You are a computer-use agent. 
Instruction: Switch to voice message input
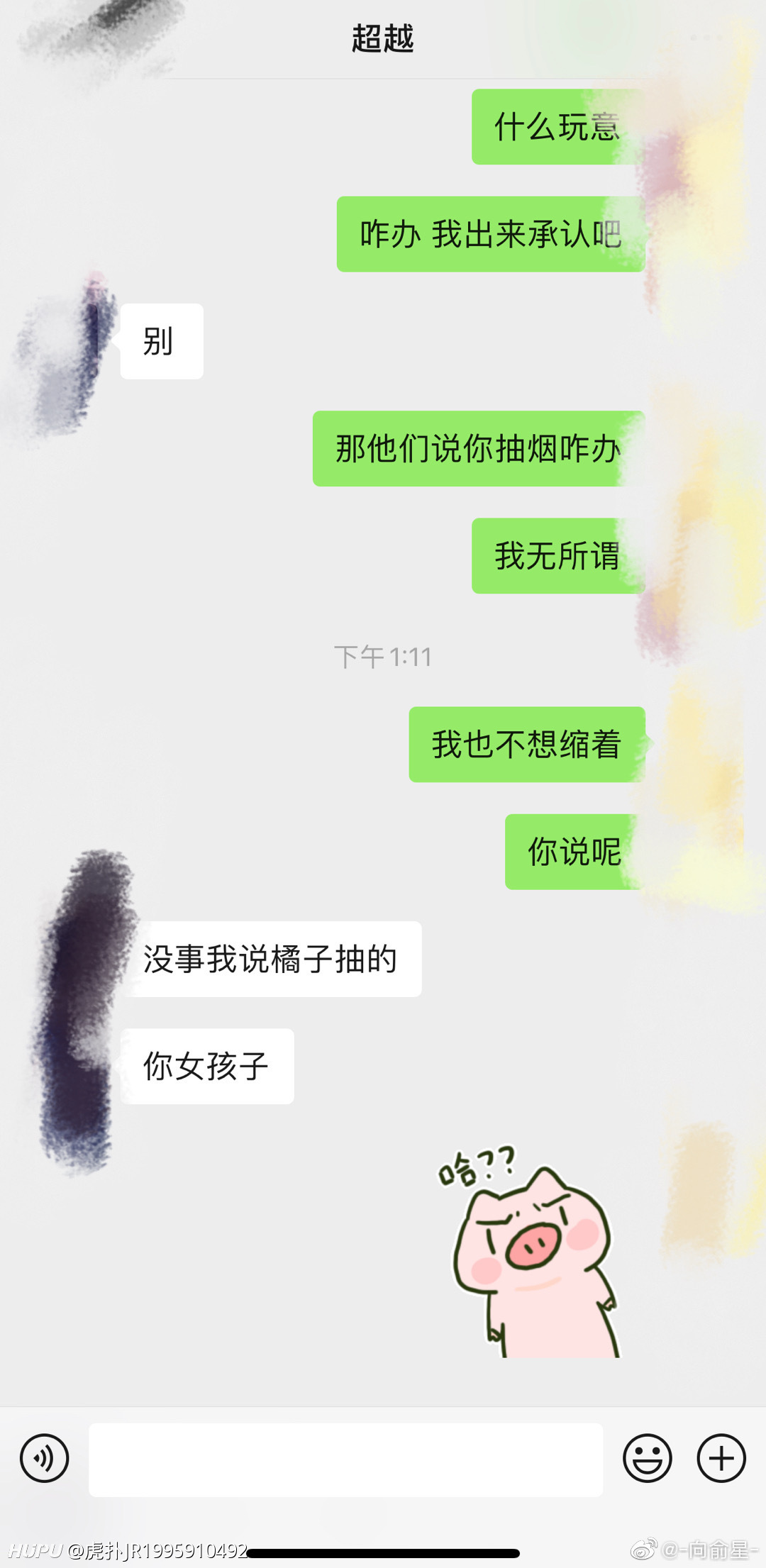[x=44, y=1459]
